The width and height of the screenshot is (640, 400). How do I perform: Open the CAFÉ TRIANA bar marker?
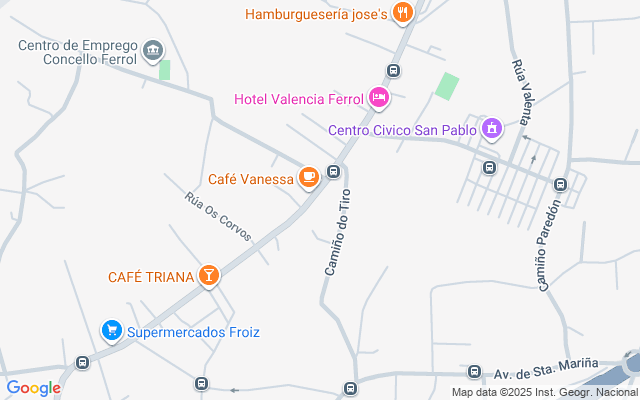[x=208, y=275]
